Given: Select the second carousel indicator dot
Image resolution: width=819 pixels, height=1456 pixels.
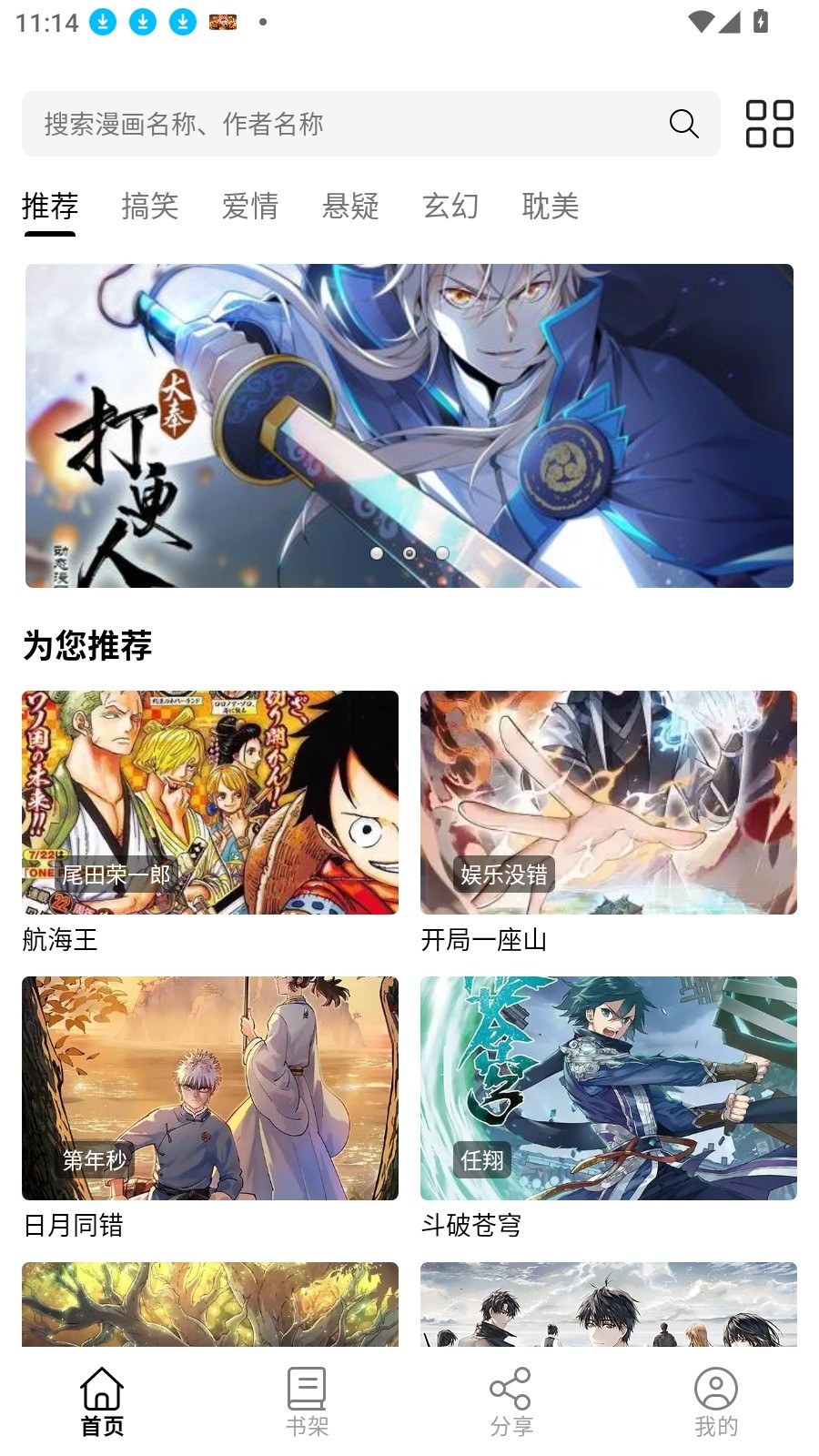Looking at the screenshot, I should tap(409, 553).
